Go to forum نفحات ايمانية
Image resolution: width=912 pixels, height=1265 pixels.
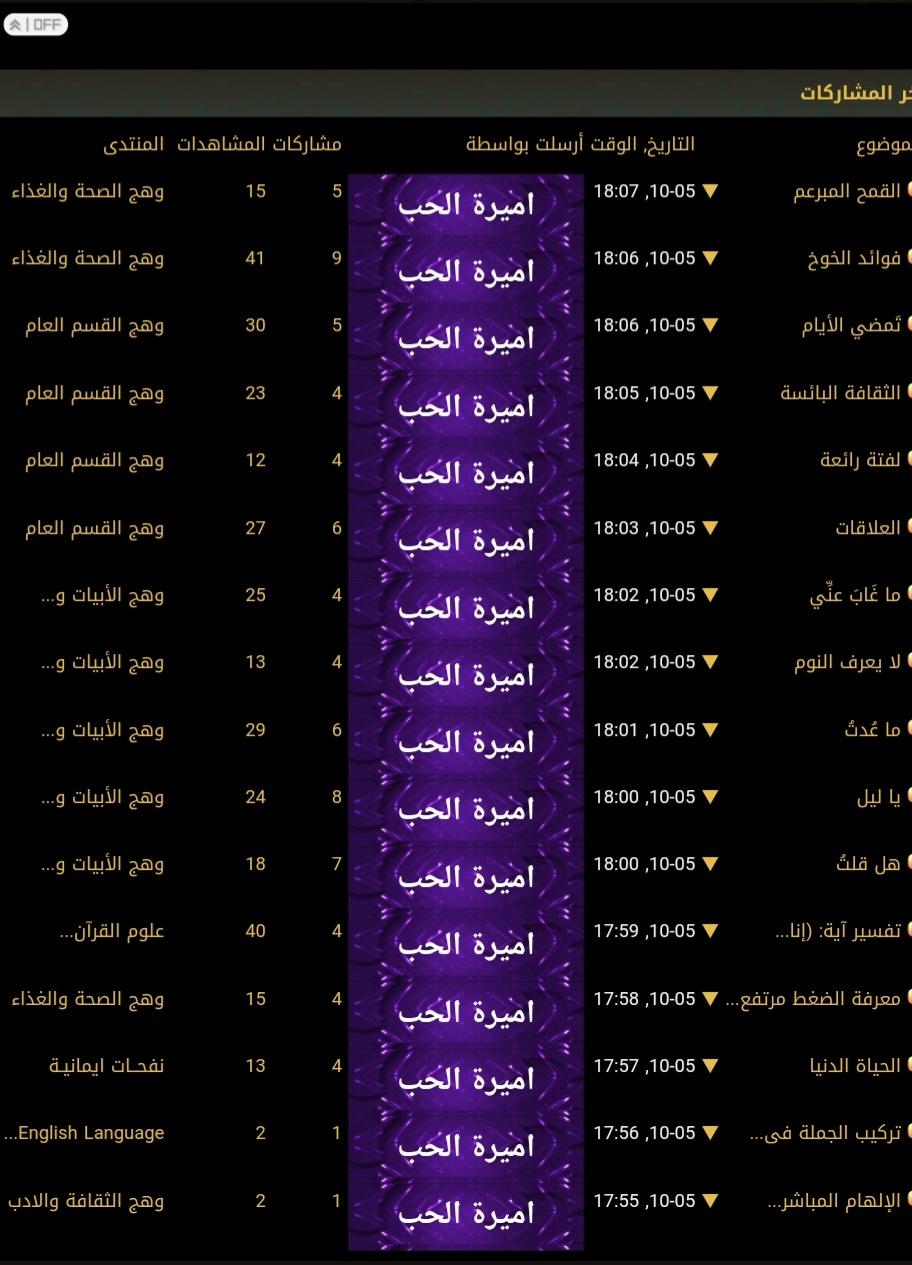coord(106,1066)
